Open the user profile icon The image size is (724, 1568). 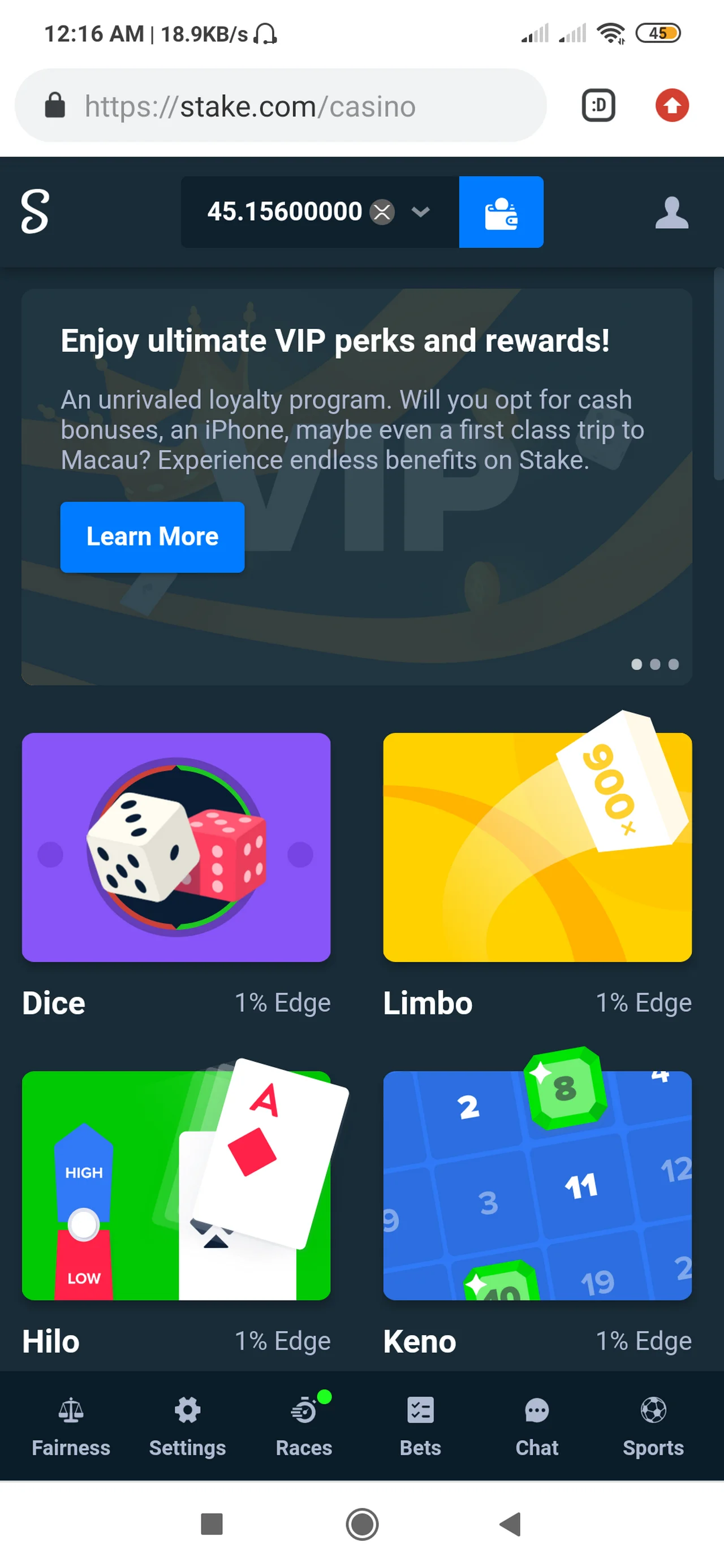(x=671, y=213)
